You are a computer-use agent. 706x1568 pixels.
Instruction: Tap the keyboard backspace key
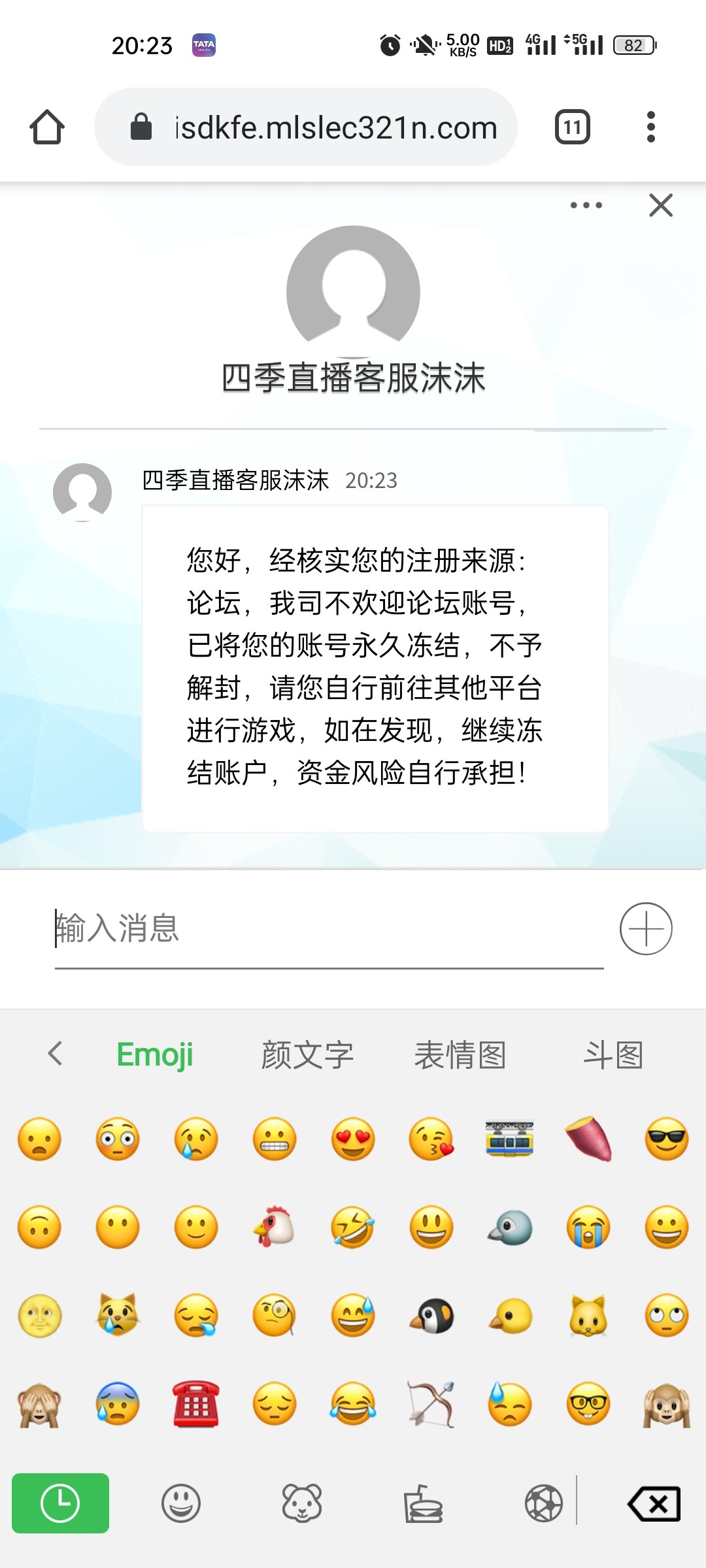654,1503
